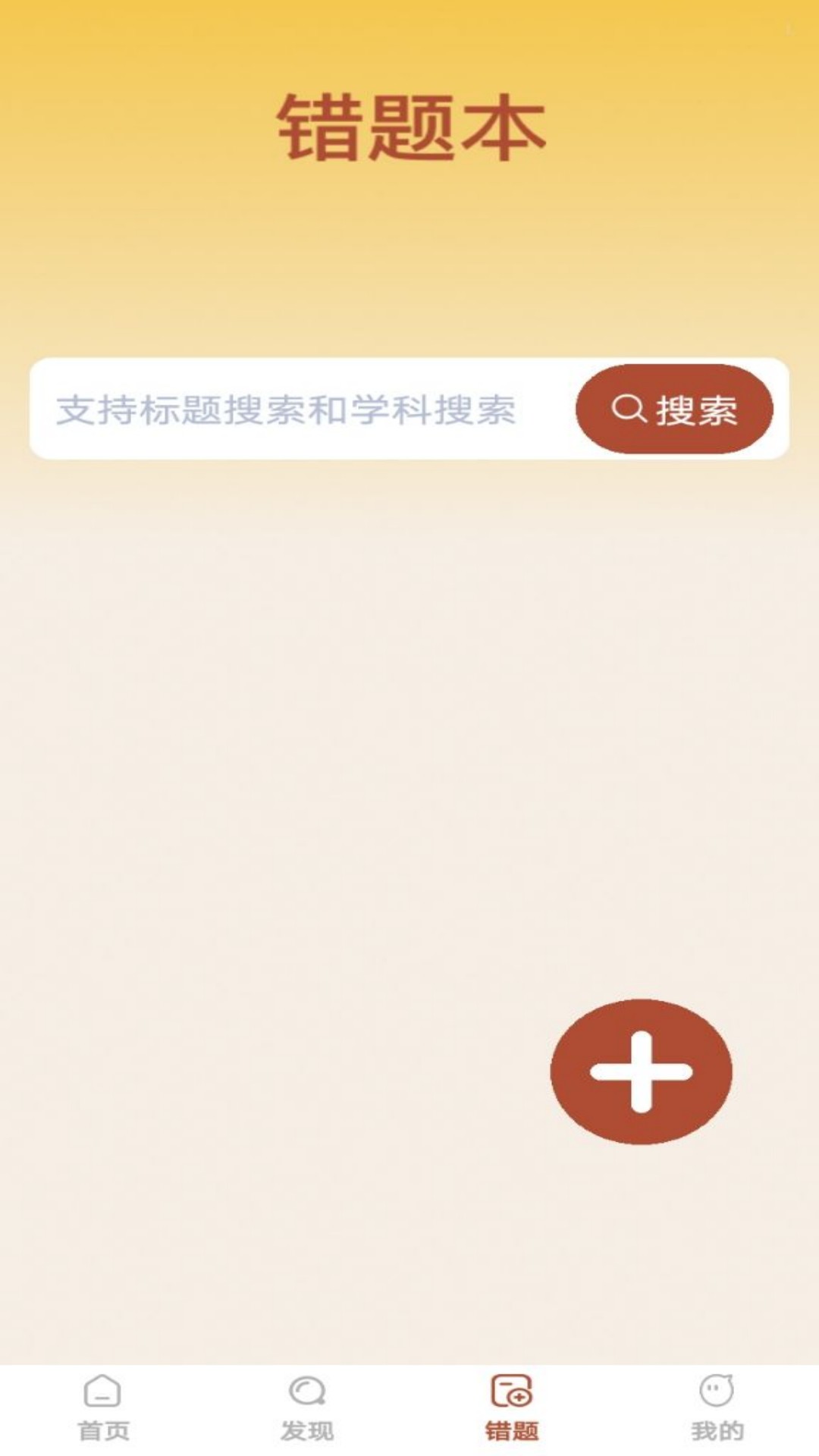Tap the placeholder text 支持标题搜索和学科搜索
Screen dimensions: 819x1456
click(x=287, y=409)
